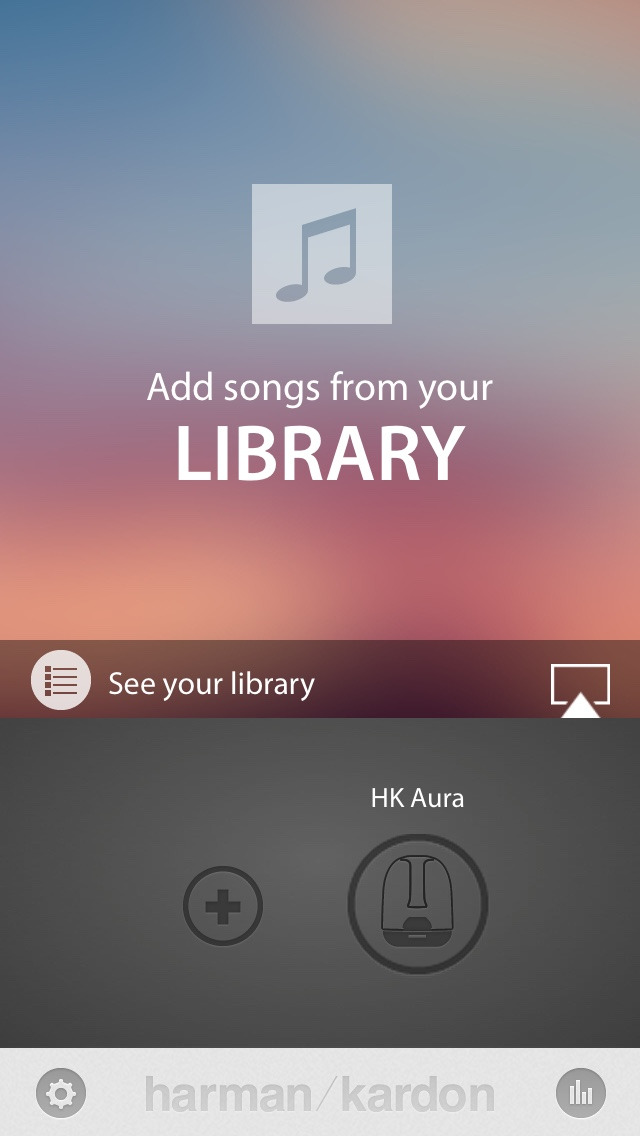
Task: Add a new speaker with plus button
Action: pyautogui.click(x=223, y=906)
